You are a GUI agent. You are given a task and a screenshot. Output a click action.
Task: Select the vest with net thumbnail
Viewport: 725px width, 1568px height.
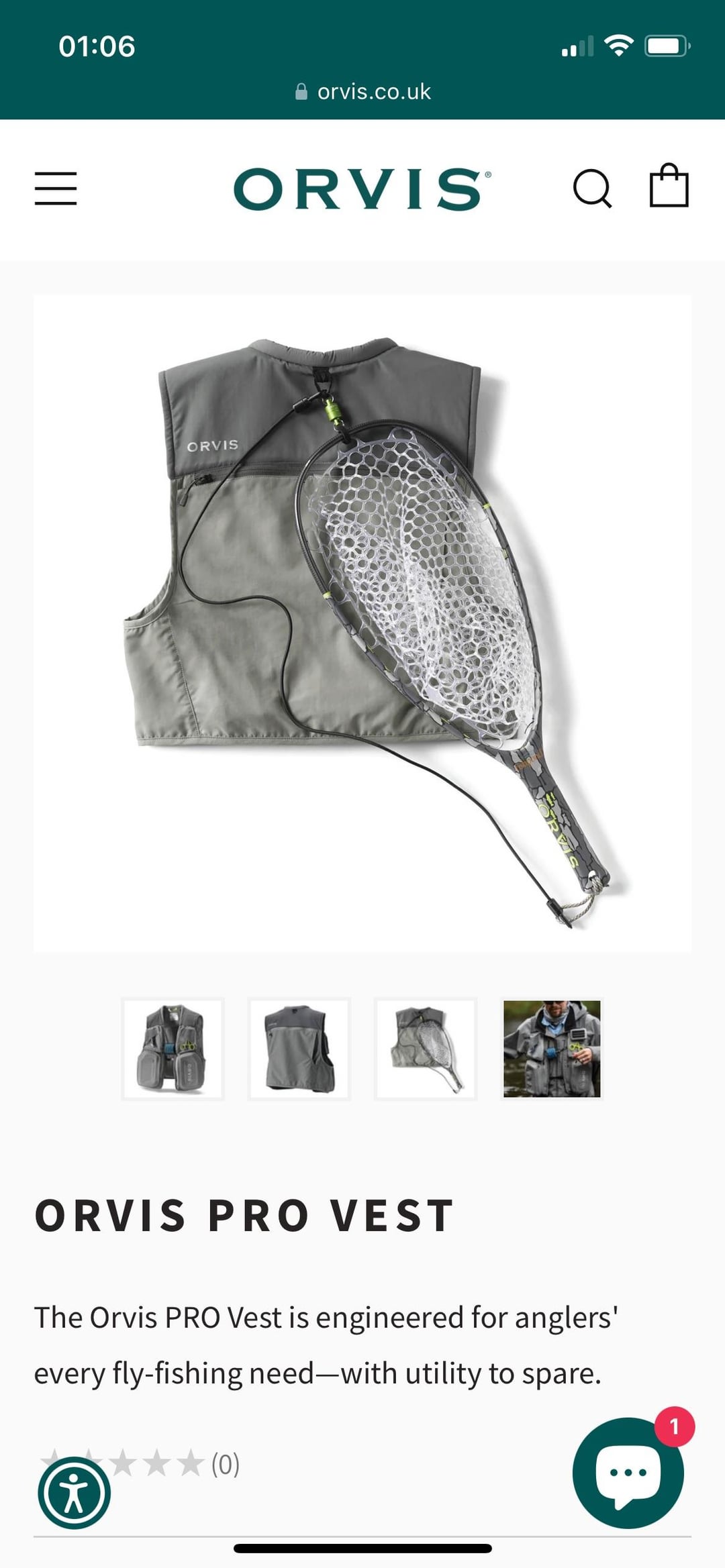(x=426, y=1049)
